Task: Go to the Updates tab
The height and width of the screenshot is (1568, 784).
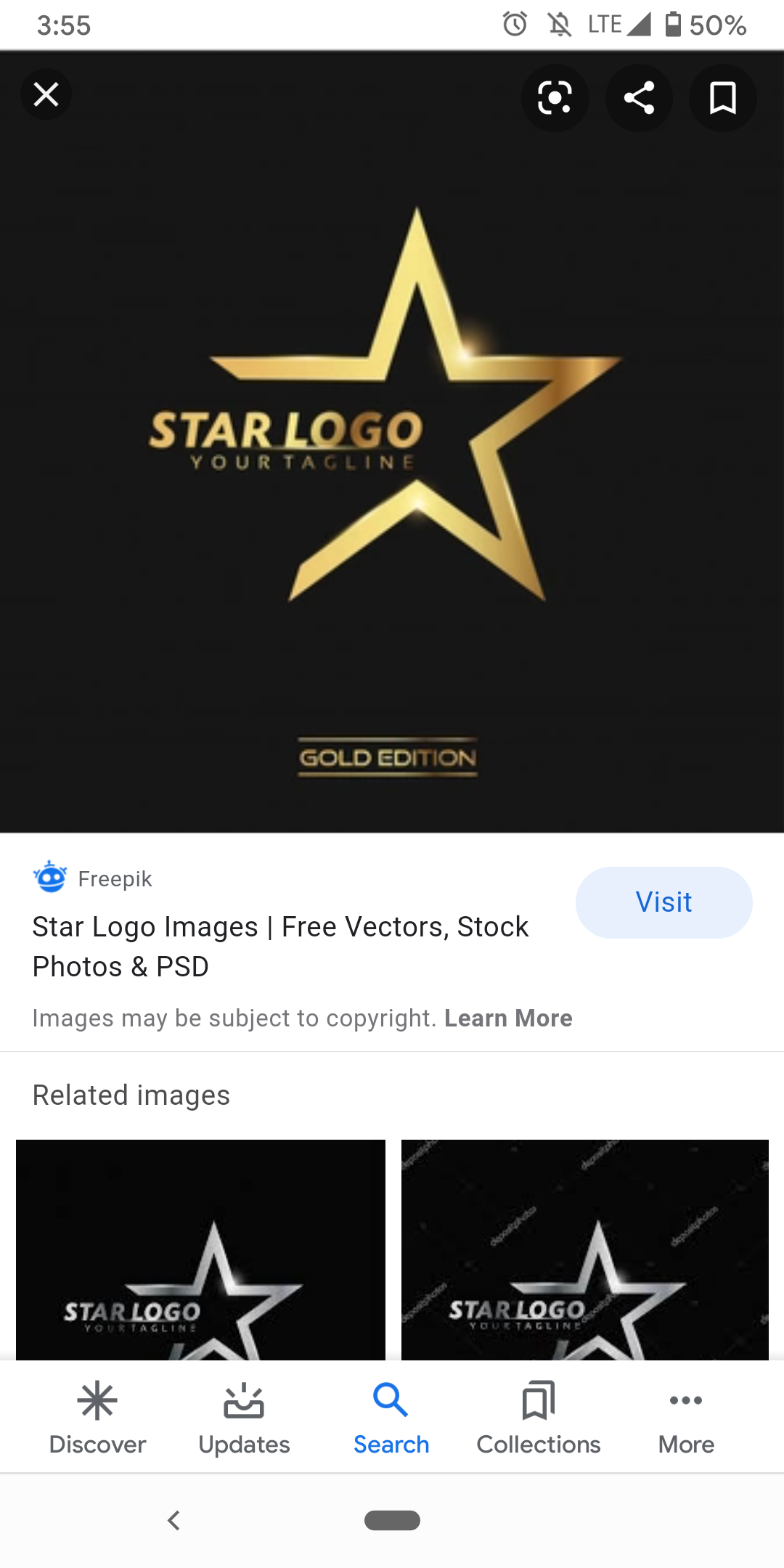Action: 244,1418
